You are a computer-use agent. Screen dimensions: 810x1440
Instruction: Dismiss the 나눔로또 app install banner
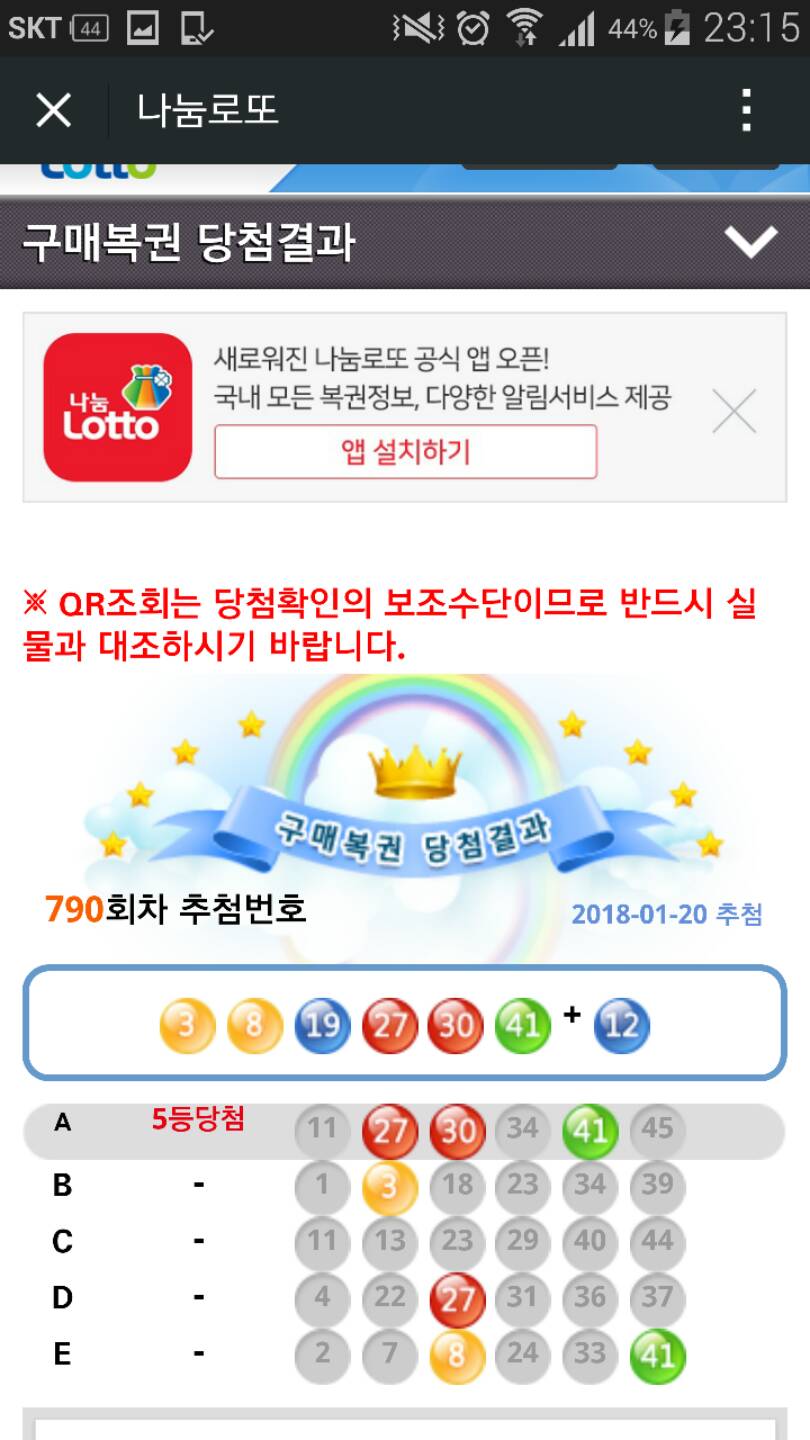coord(734,410)
